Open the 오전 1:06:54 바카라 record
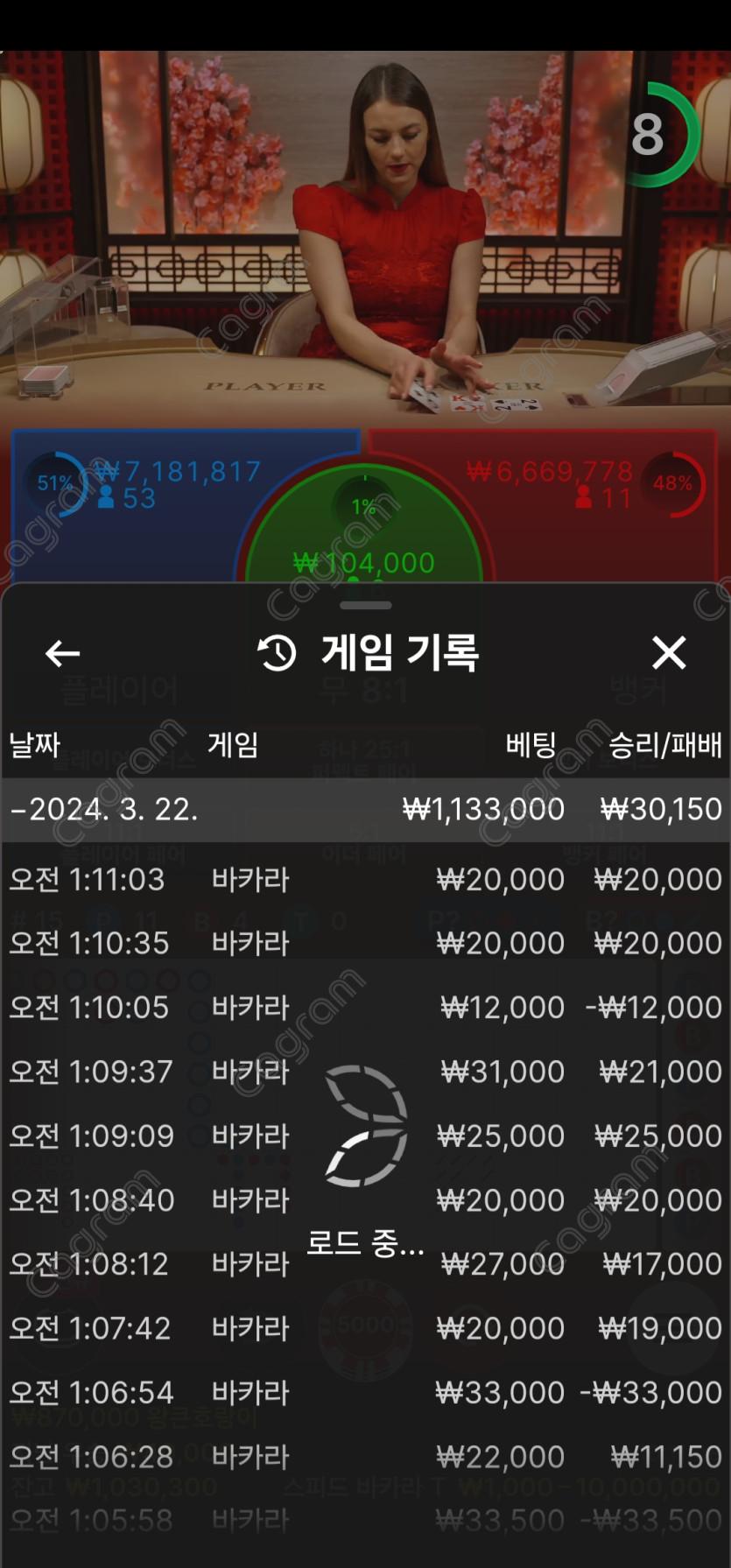 364,1392
